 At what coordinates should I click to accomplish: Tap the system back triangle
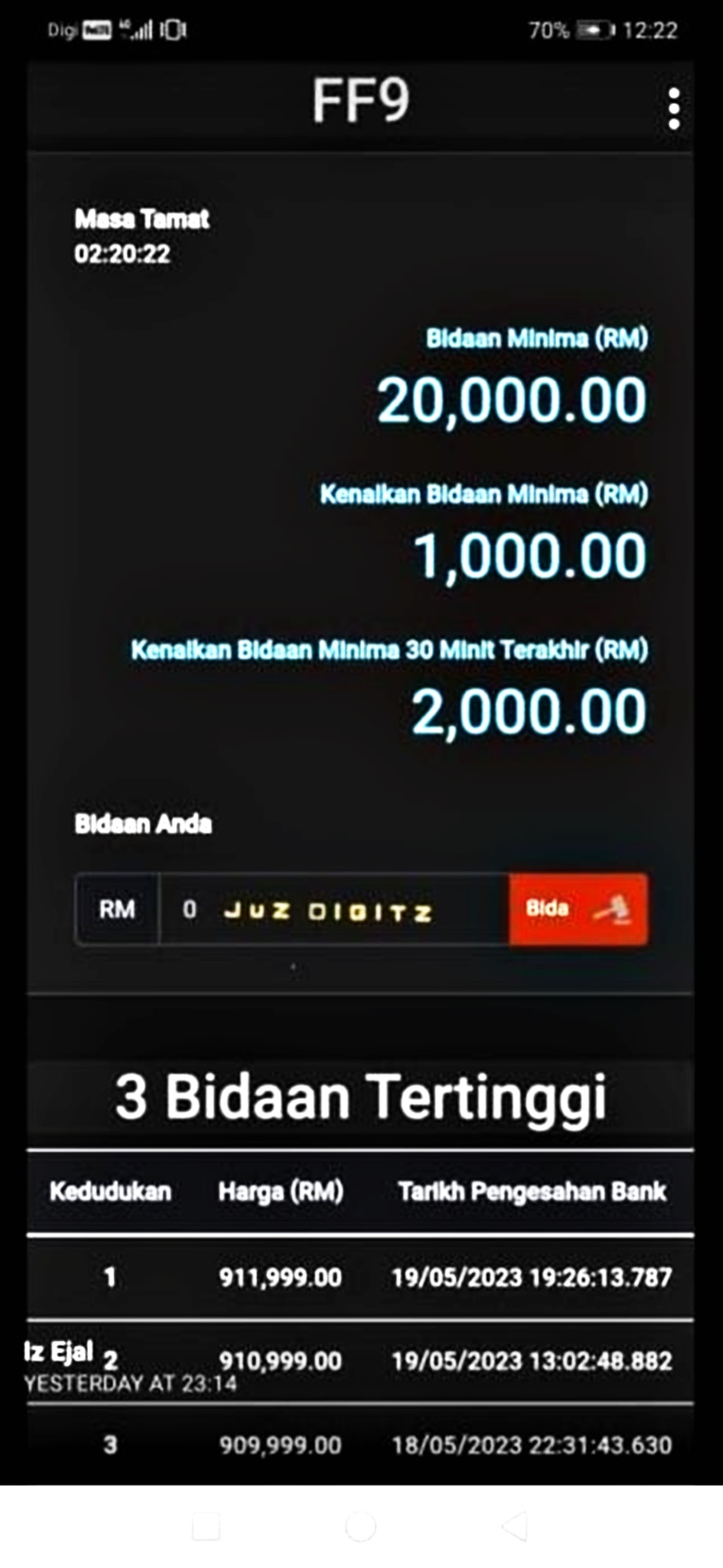point(514,1525)
